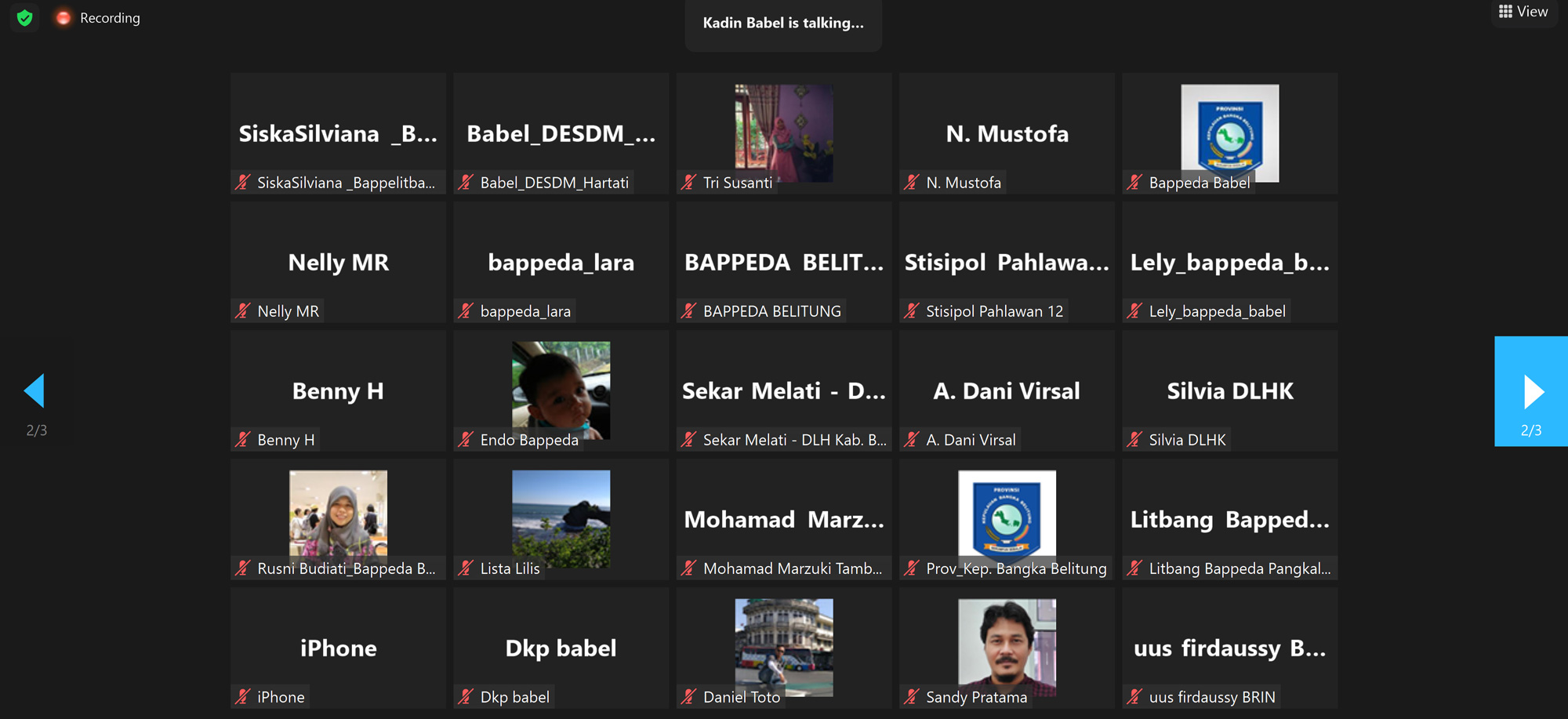The image size is (1568, 719).
Task: Select Benny H participant tile
Action: coord(338,390)
